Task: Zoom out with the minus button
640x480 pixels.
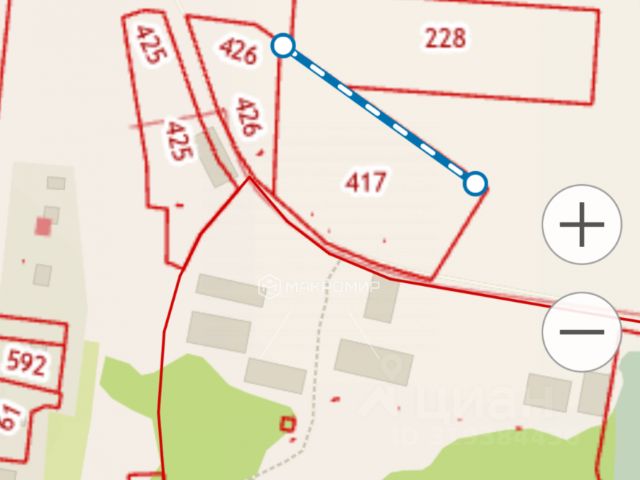Action: [583, 331]
